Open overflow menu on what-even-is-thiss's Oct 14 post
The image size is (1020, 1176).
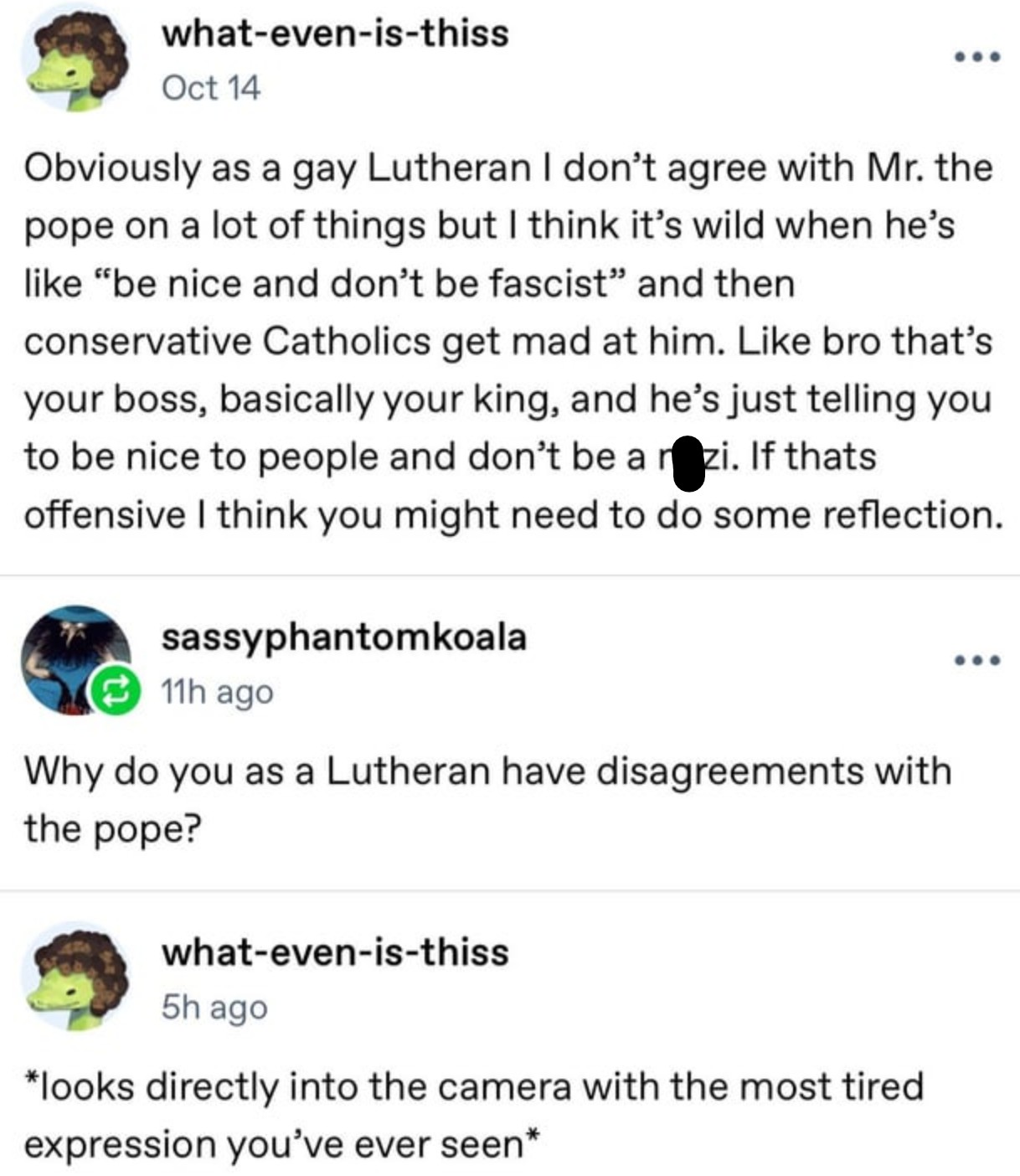coord(976,58)
